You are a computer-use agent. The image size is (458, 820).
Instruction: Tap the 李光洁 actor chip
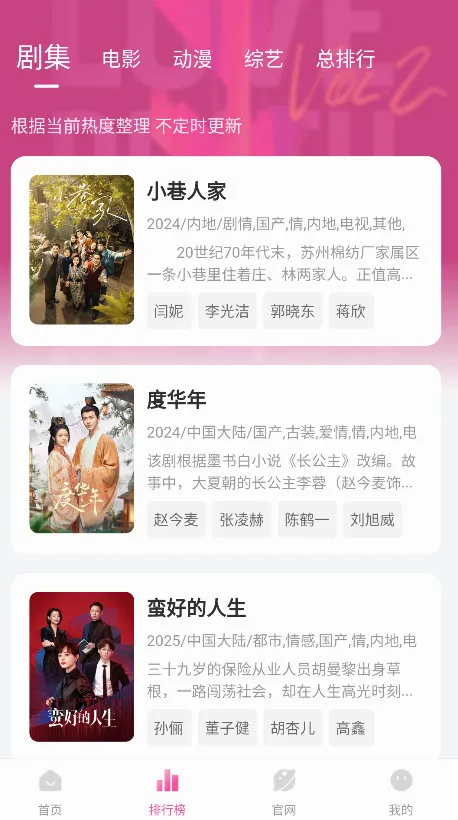(x=227, y=311)
